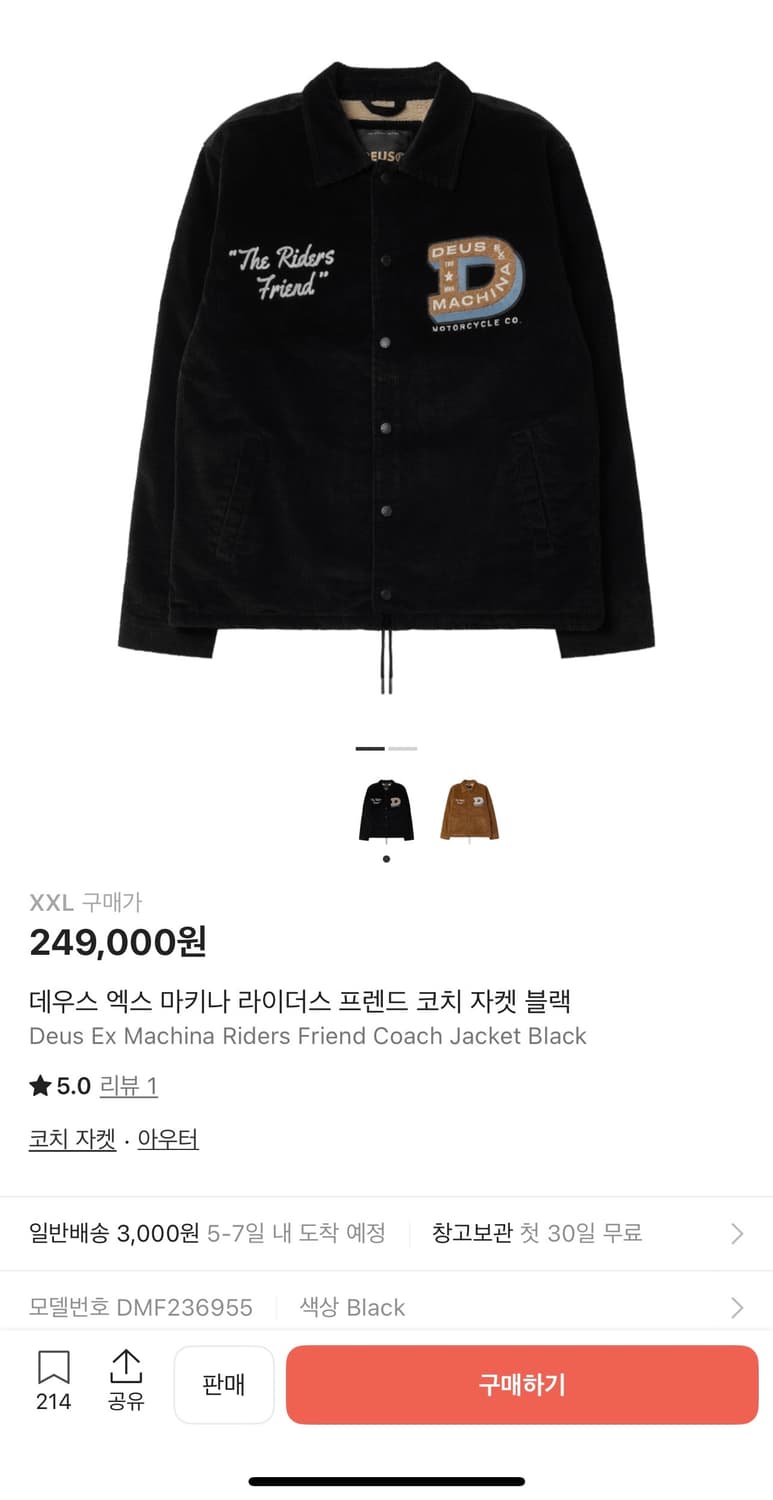773x1500 pixels.
Task: Click the 판매 sell button
Action: (224, 1384)
